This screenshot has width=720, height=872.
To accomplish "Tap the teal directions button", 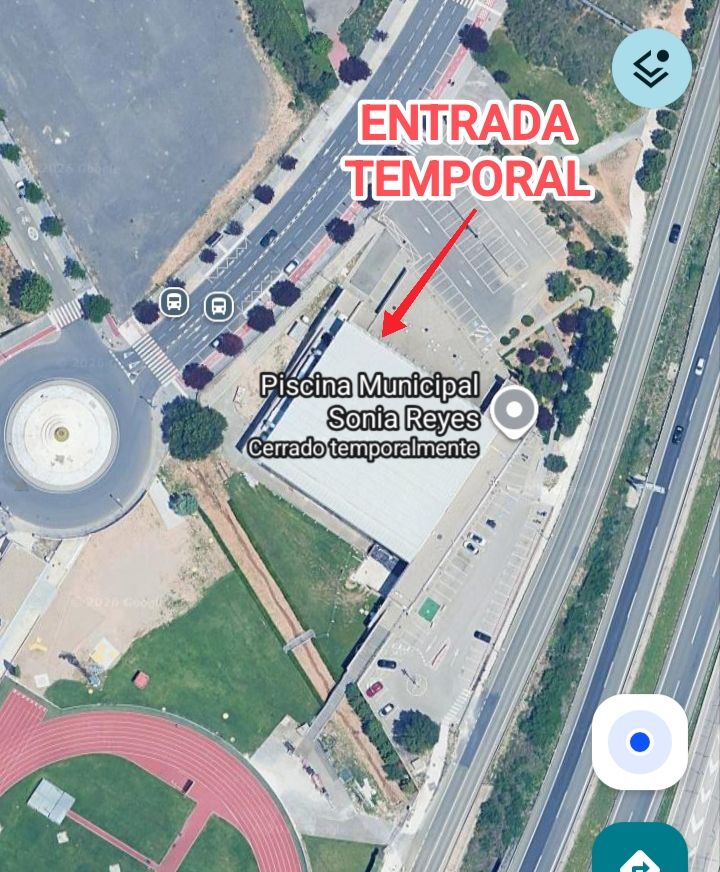I will pyautogui.click(x=640, y=847).
